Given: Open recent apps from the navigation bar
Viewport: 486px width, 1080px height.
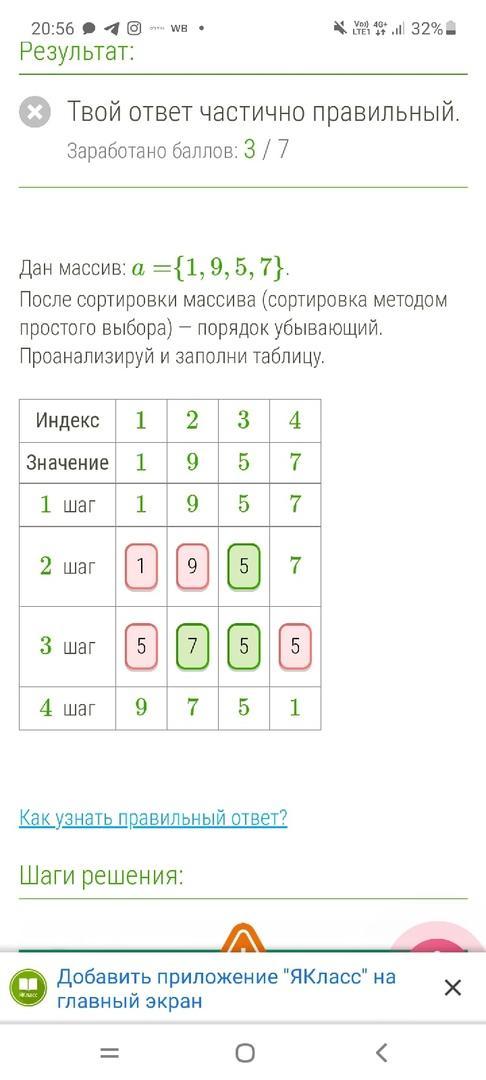Looking at the screenshot, I should click(x=109, y=1052).
